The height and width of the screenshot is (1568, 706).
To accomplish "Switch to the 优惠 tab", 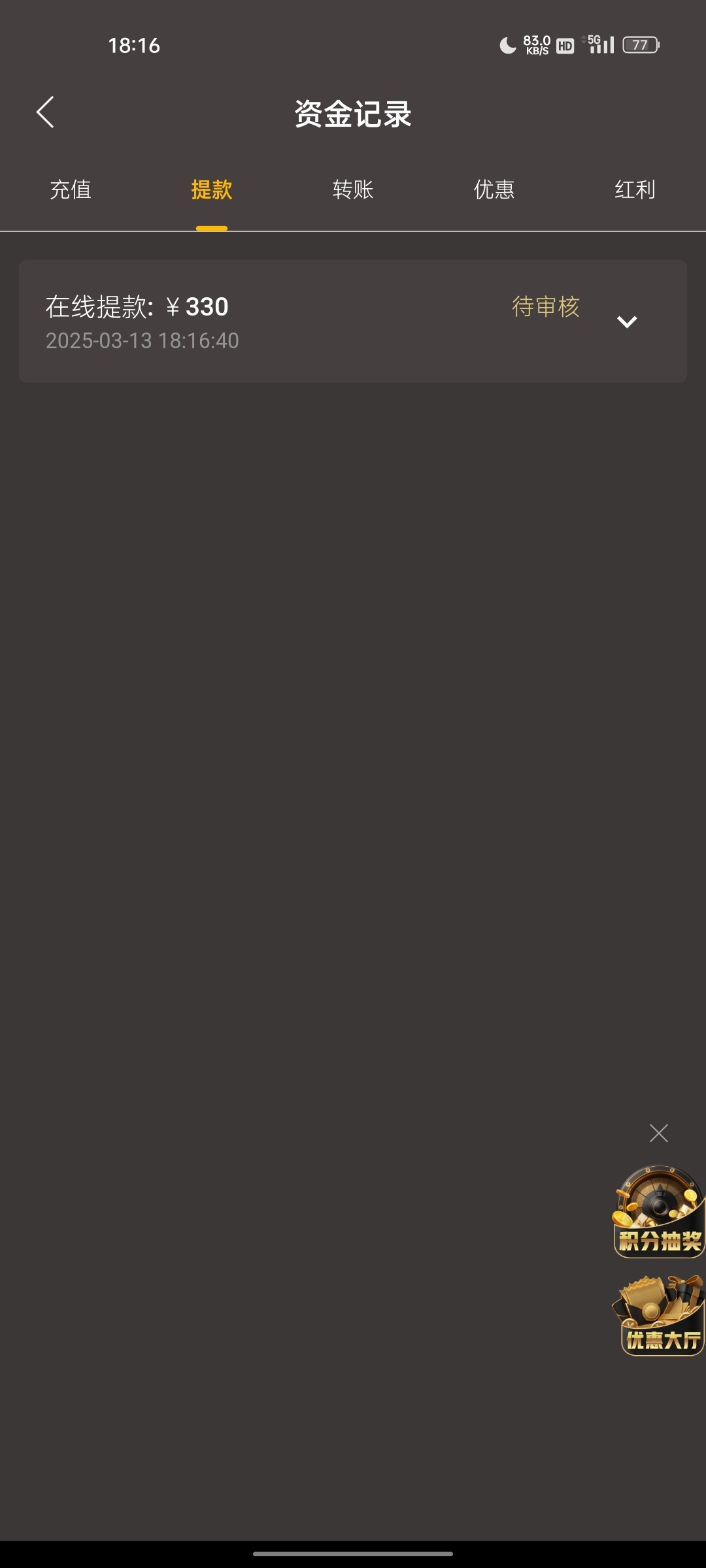I will coord(494,190).
